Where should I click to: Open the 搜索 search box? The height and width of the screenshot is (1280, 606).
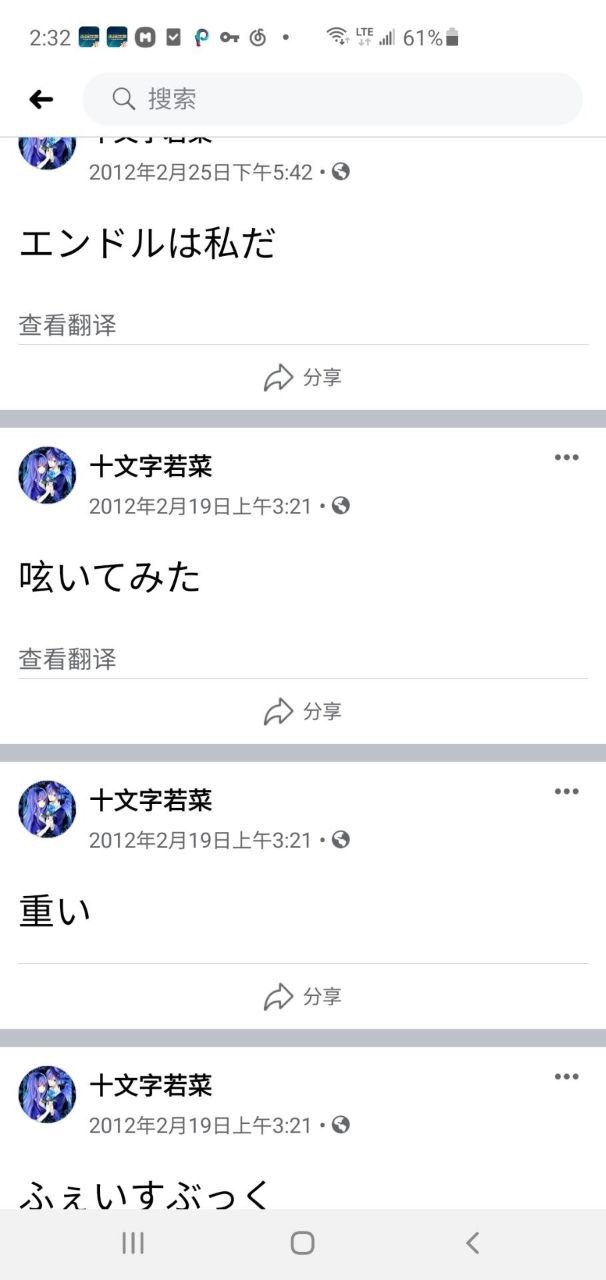tap(332, 99)
